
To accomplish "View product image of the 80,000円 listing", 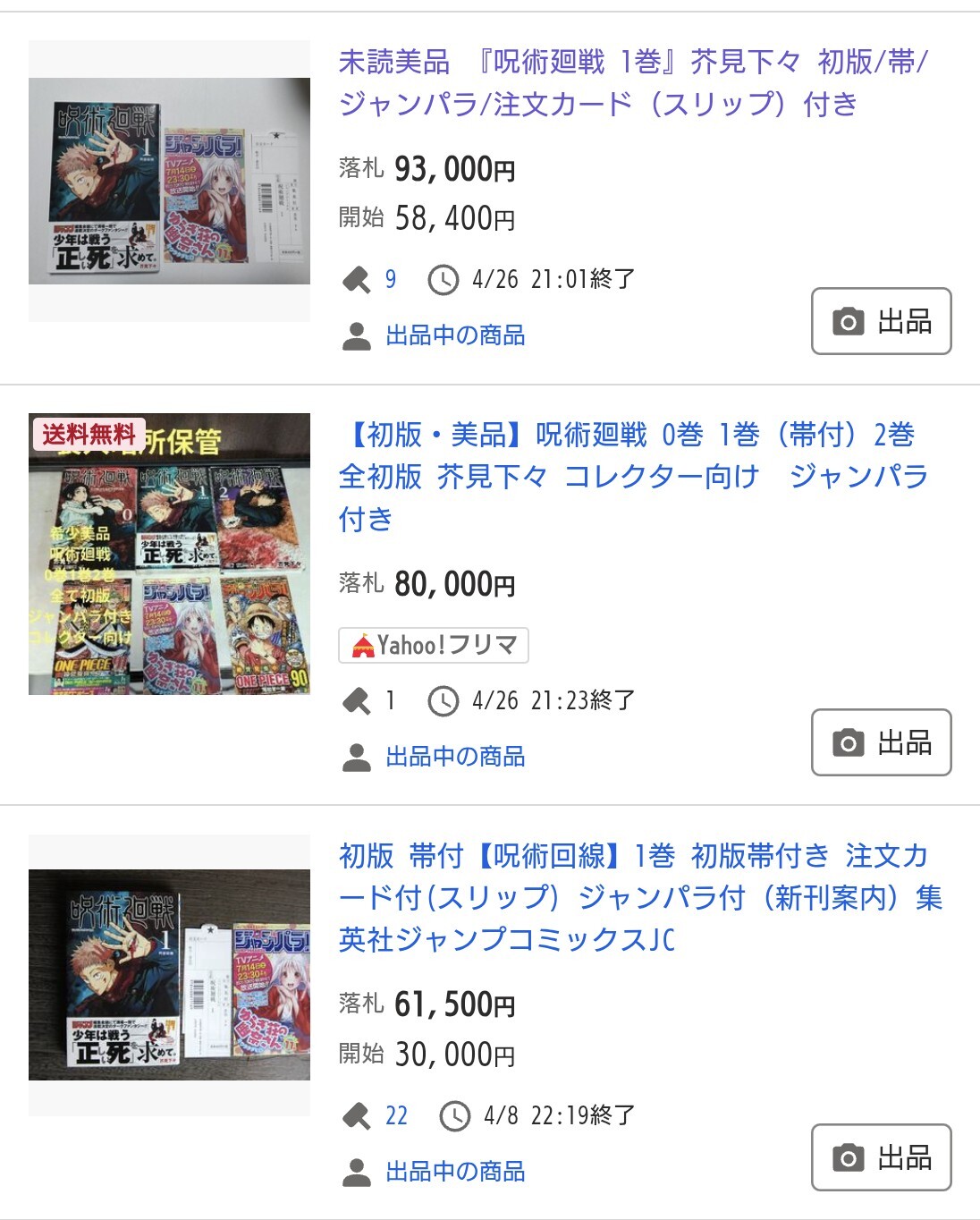I will [169, 554].
